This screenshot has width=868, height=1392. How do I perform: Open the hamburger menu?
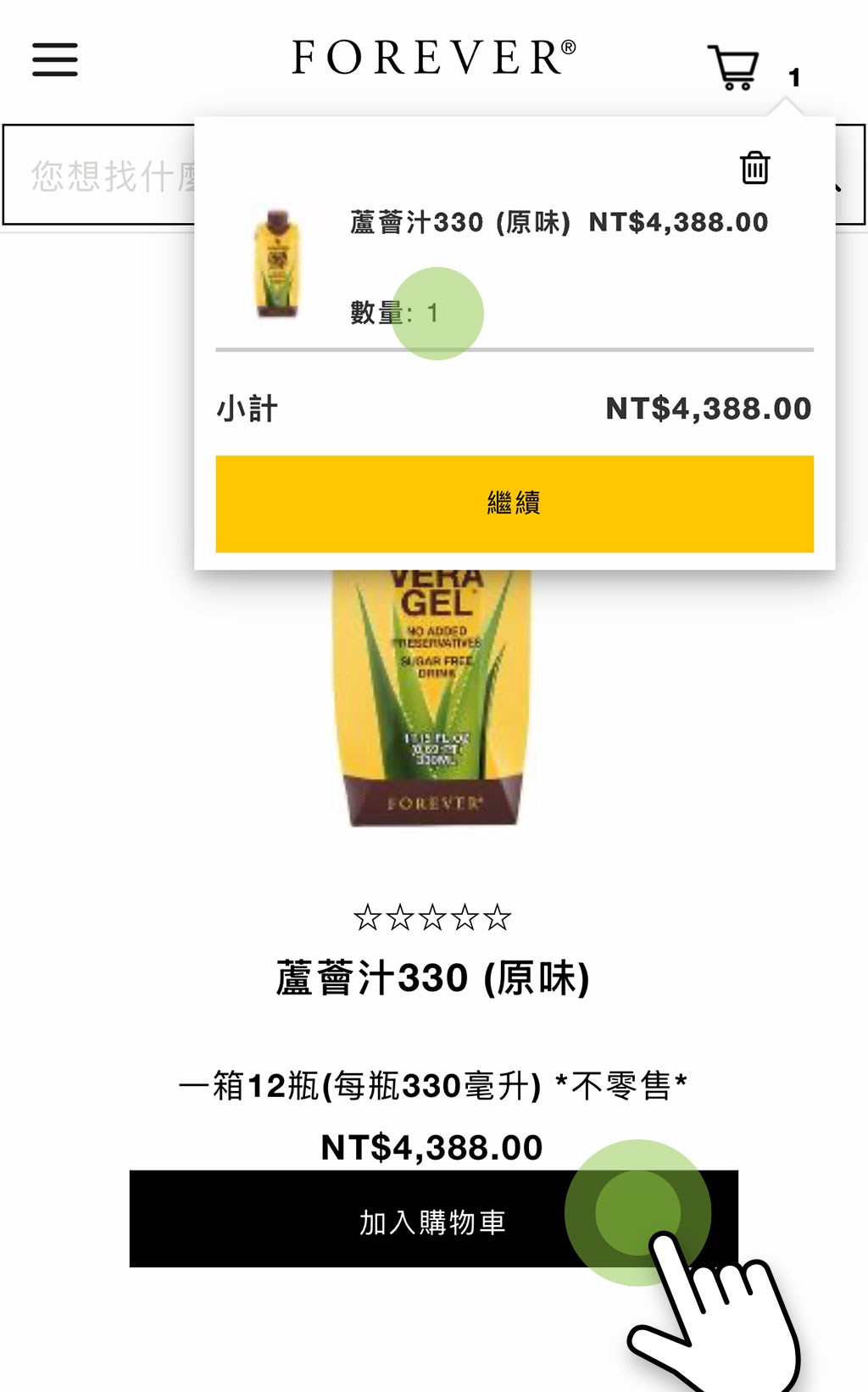pyautogui.click(x=55, y=60)
